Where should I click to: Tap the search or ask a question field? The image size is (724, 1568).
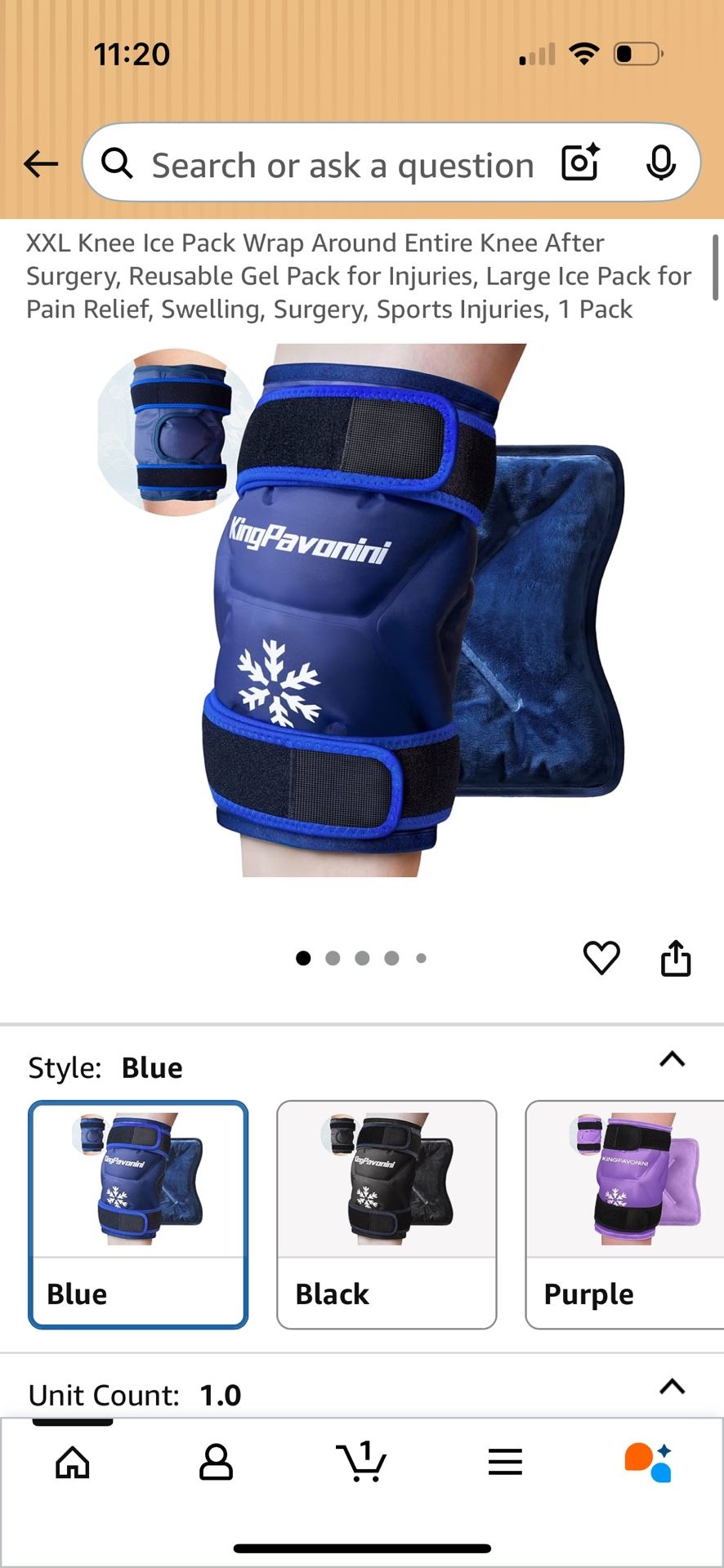342,165
